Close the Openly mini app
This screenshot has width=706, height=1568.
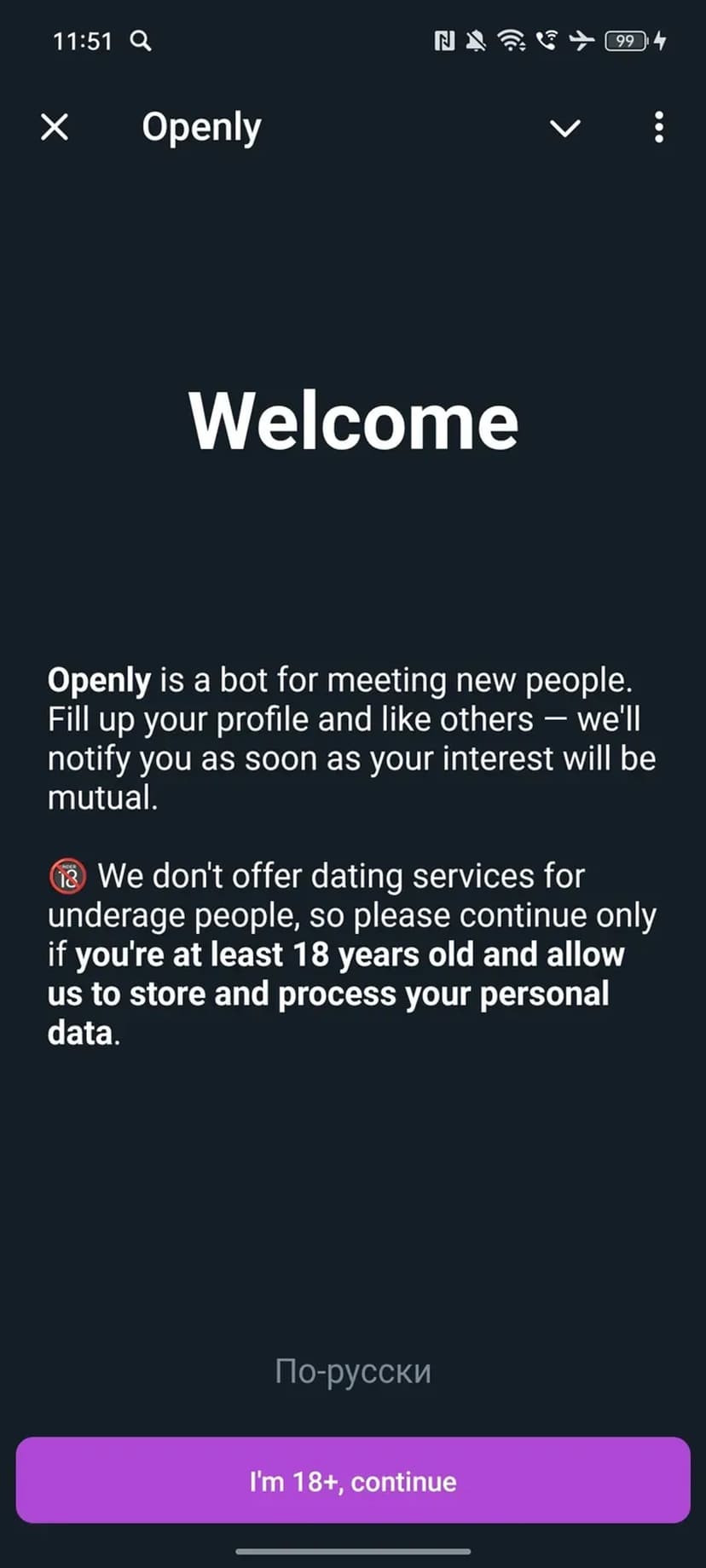[55, 128]
